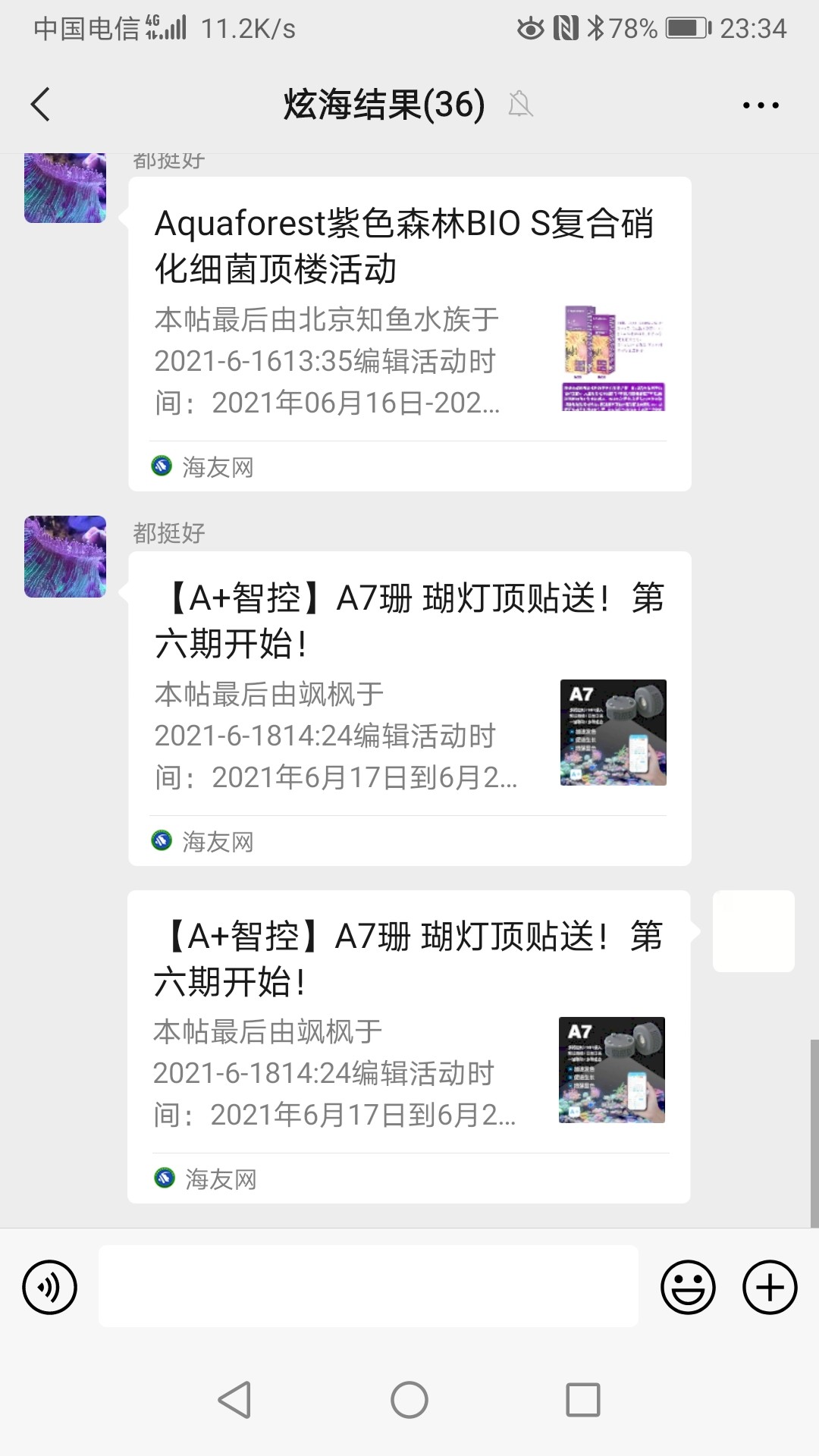Open the plus attachment menu
The height and width of the screenshot is (1456, 819).
pyautogui.click(x=770, y=1287)
